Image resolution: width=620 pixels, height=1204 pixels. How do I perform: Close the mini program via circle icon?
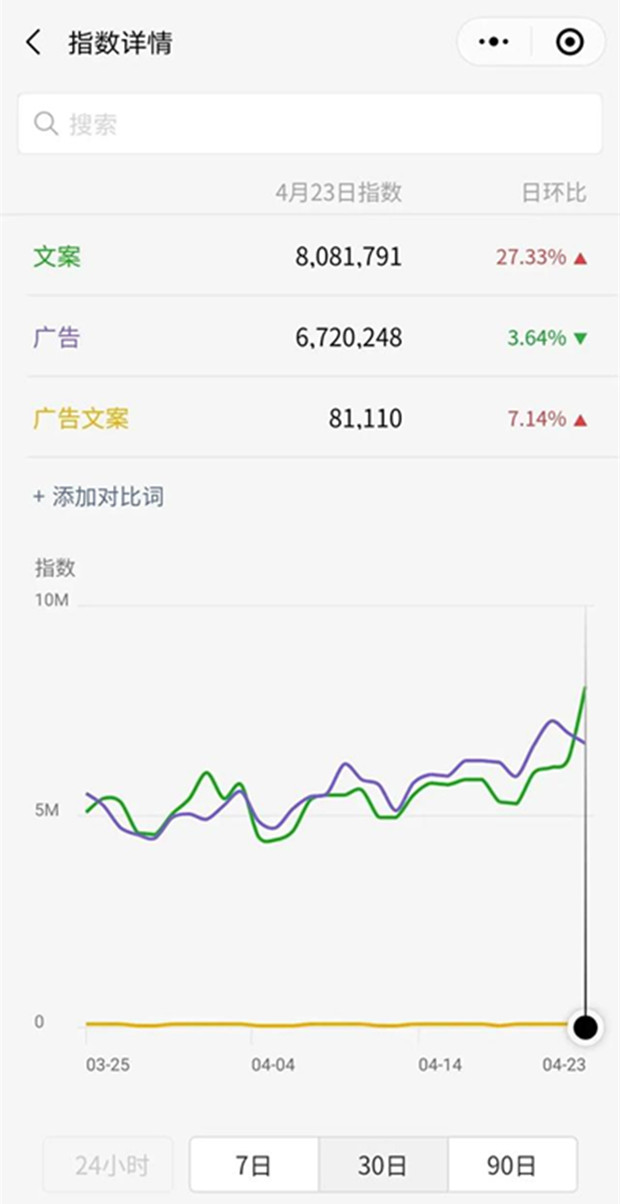[569, 42]
